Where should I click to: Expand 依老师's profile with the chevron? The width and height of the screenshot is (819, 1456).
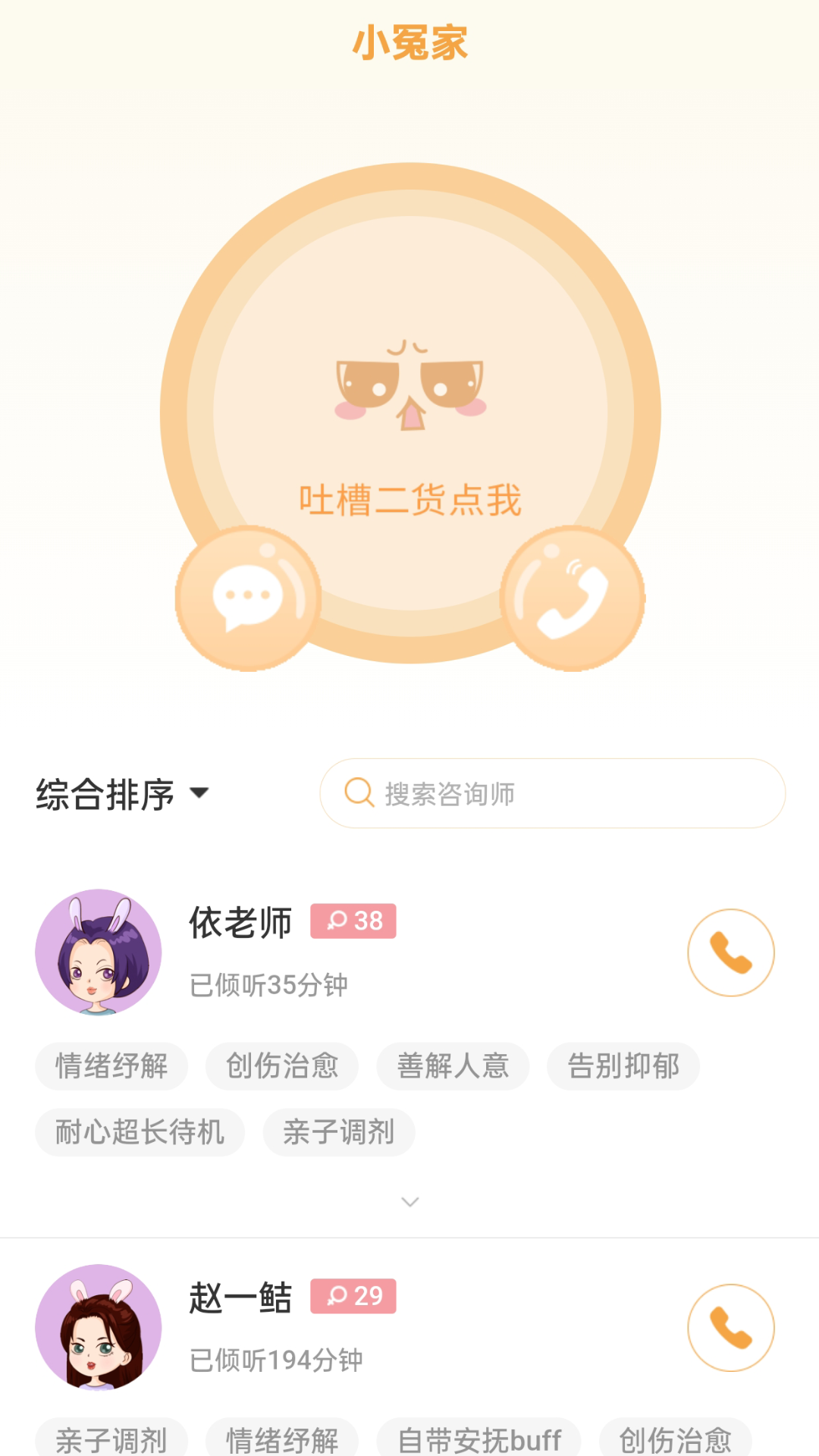coord(409,1201)
